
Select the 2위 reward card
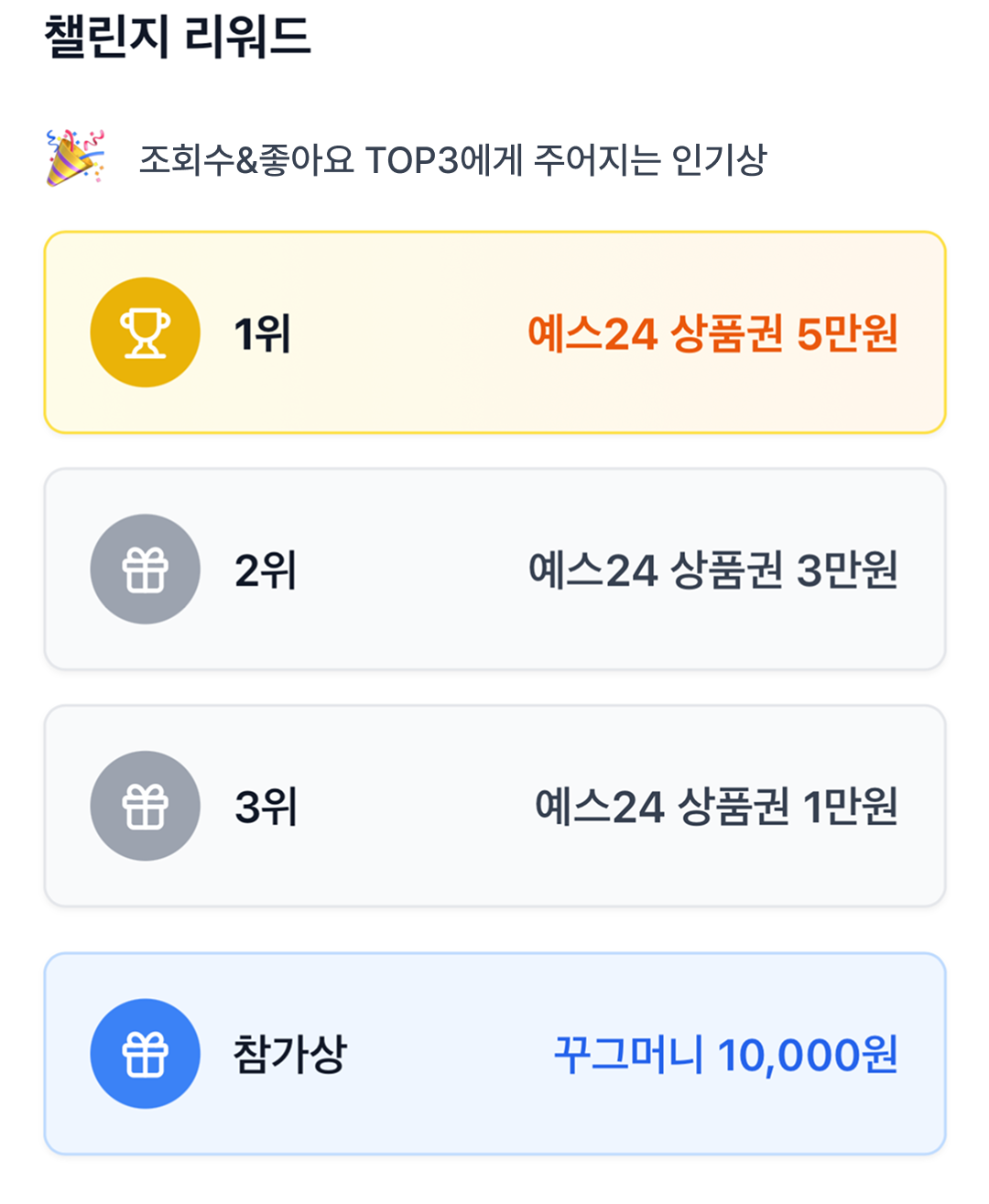(x=494, y=569)
